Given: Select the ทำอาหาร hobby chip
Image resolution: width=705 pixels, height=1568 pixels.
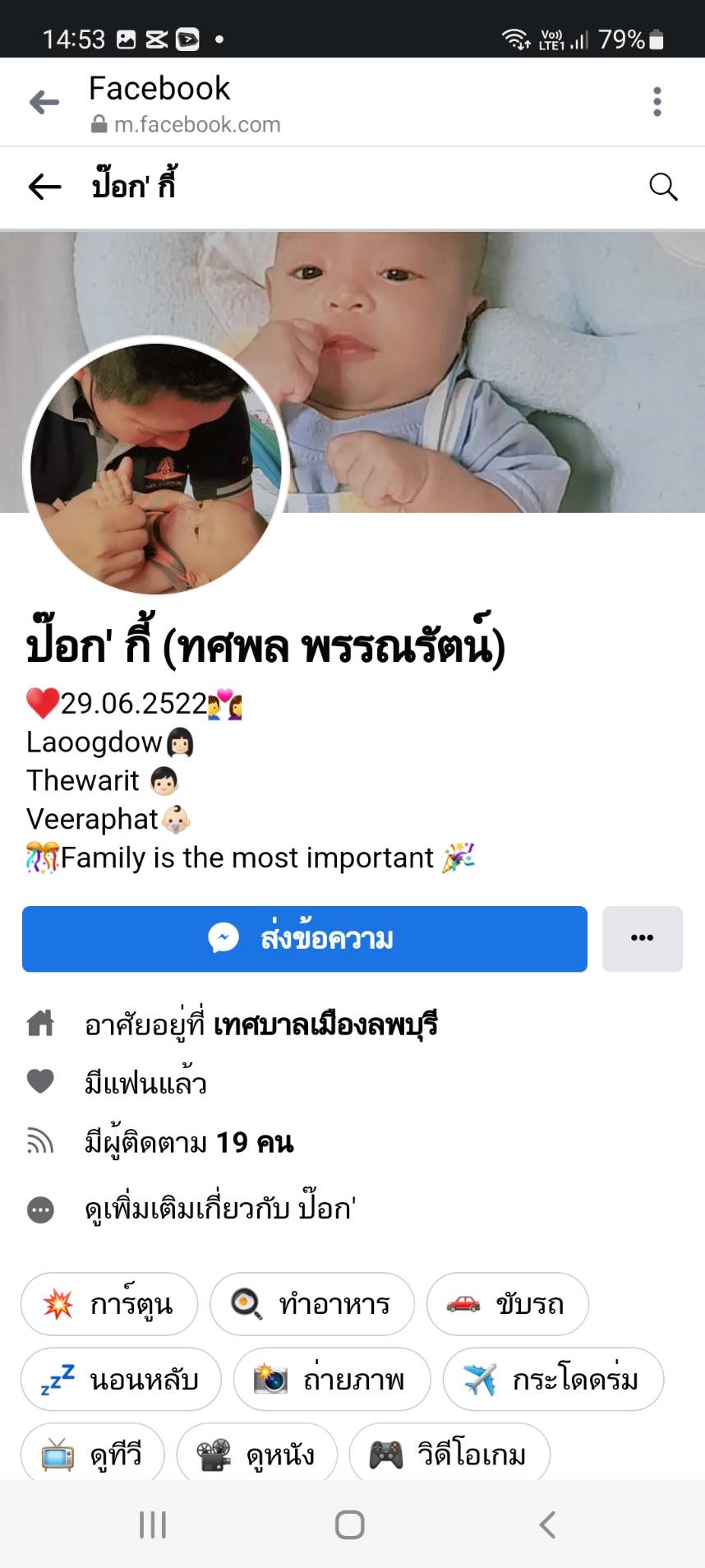Looking at the screenshot, I should [312, 1304].
